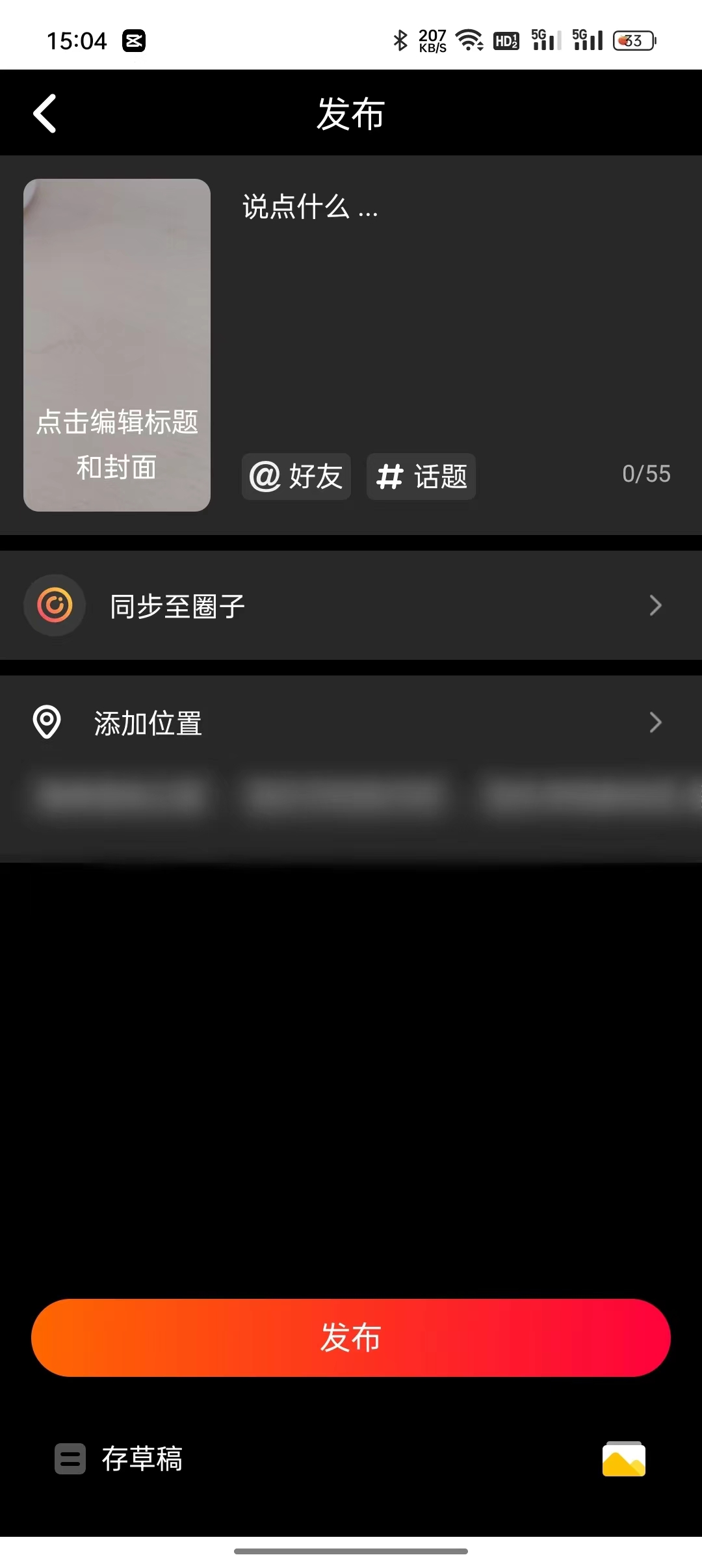The width and height of the screenshot is (702, 1568).
Task: Open the gallery icon at bottom right
Action: click(623, 1459)
